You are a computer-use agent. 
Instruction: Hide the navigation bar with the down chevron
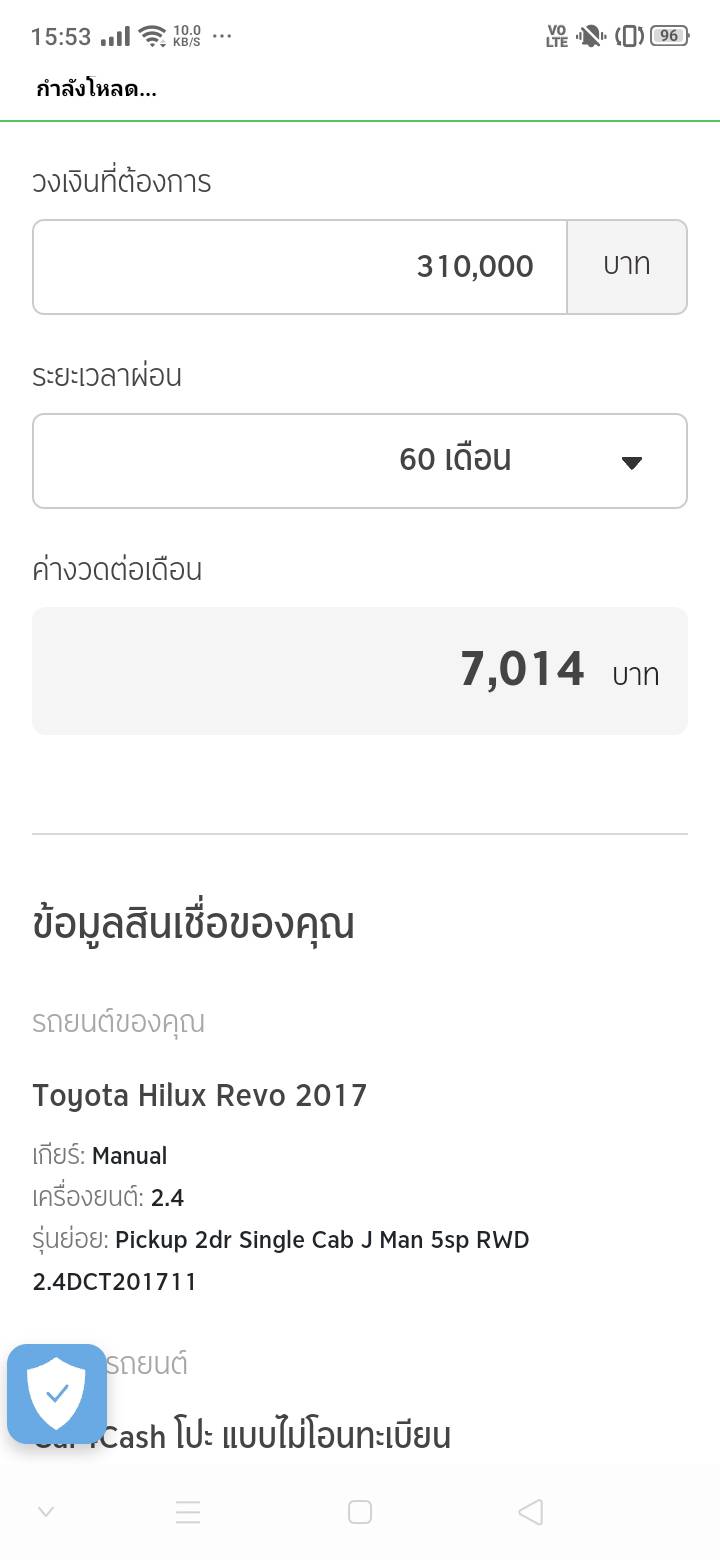click(x=45, y=1512)
